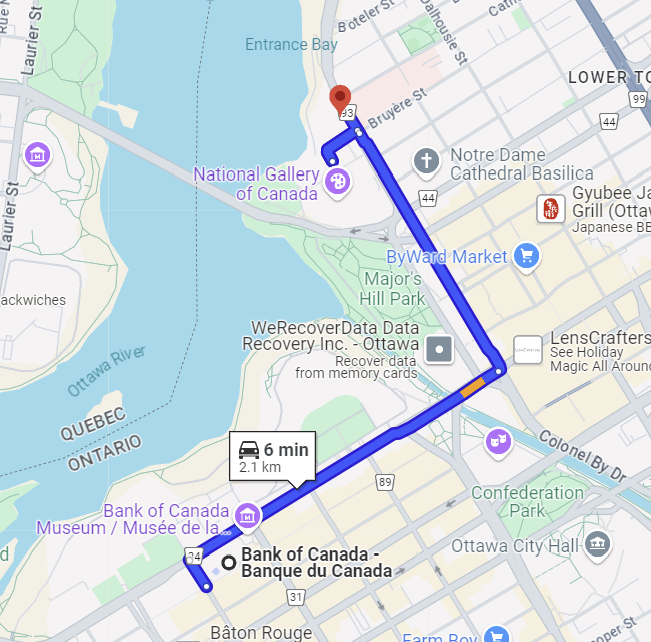
Task: View the WeRecoverData Data Recovery place marker
Action: point(439,350)
